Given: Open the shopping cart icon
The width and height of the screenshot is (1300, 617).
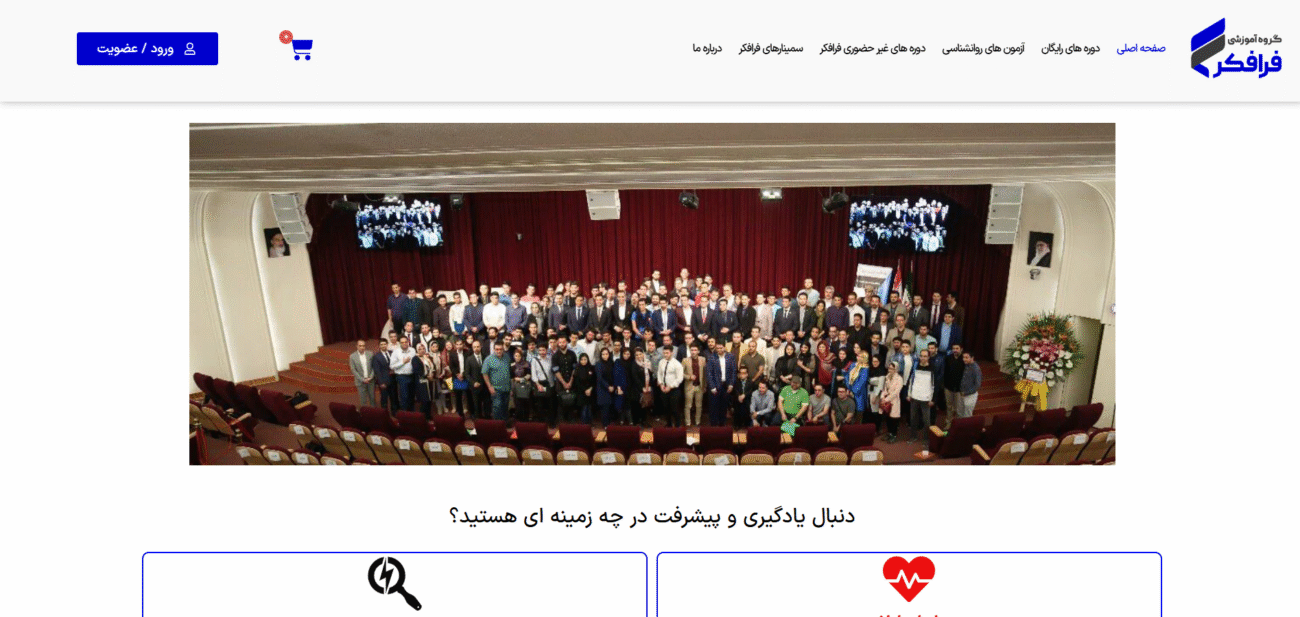Looking at the screenshot, I should tap(301, 48).
